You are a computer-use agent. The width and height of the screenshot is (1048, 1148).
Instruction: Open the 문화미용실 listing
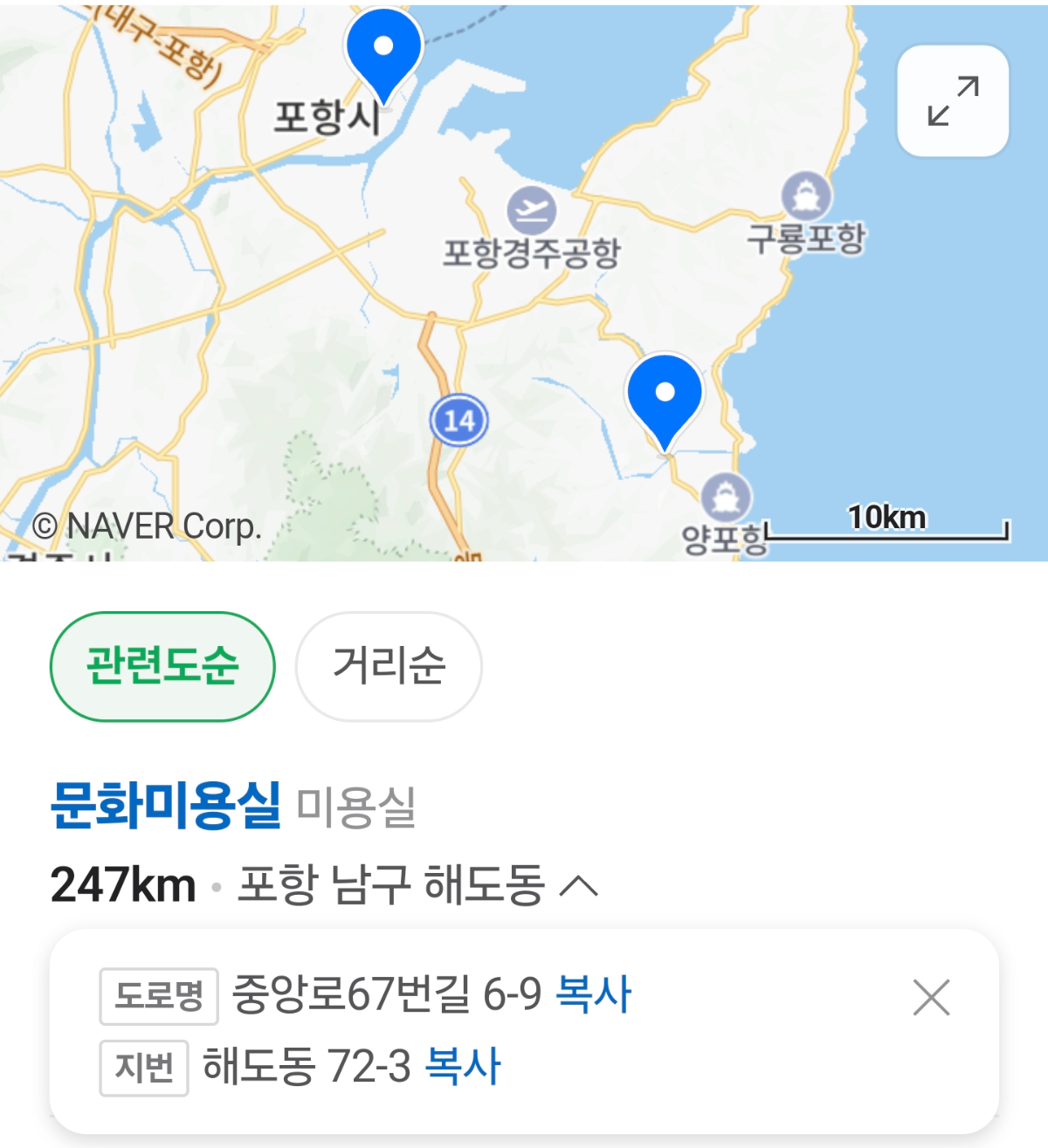pos(166,804)
